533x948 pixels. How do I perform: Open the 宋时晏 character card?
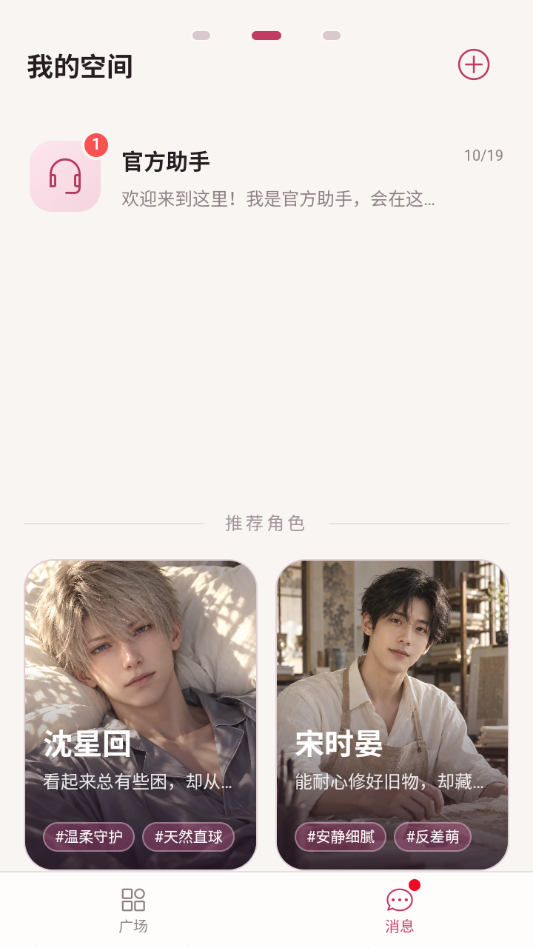pos(392,715)
